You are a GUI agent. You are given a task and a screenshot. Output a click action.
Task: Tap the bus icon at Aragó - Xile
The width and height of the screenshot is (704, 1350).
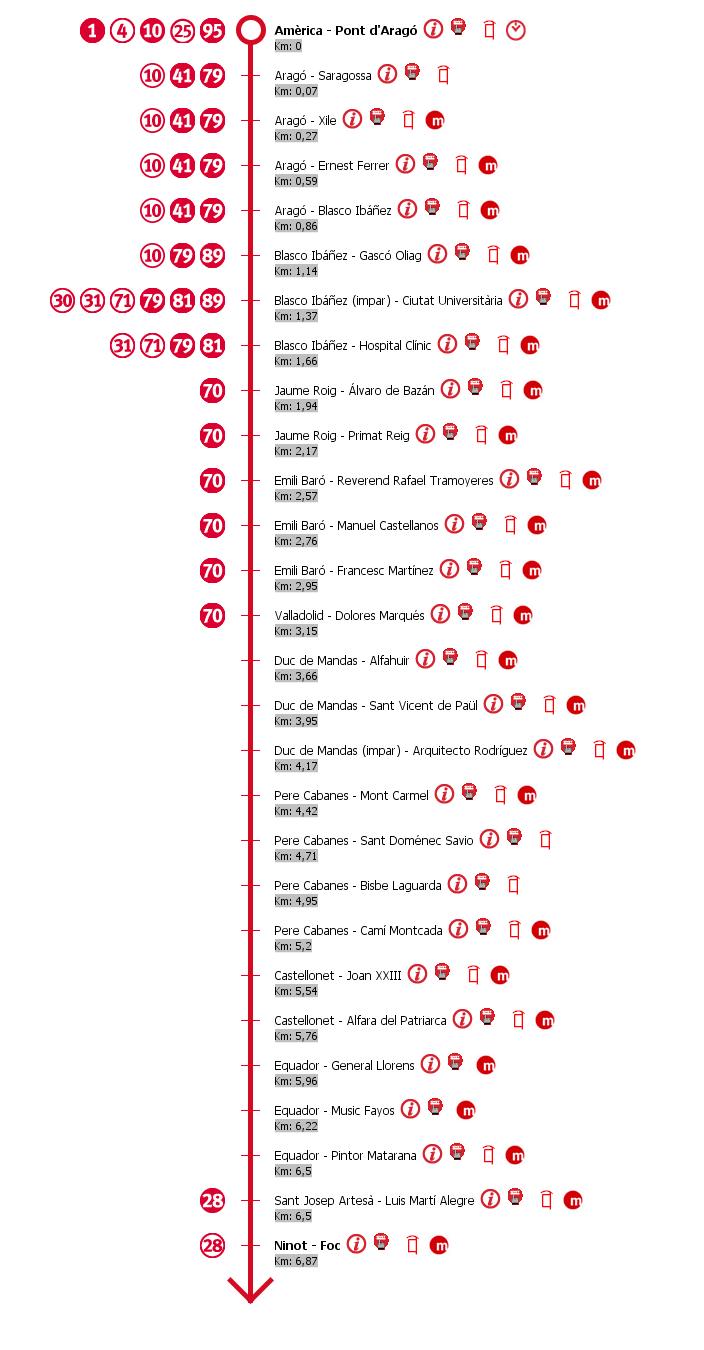click(377, 118)
